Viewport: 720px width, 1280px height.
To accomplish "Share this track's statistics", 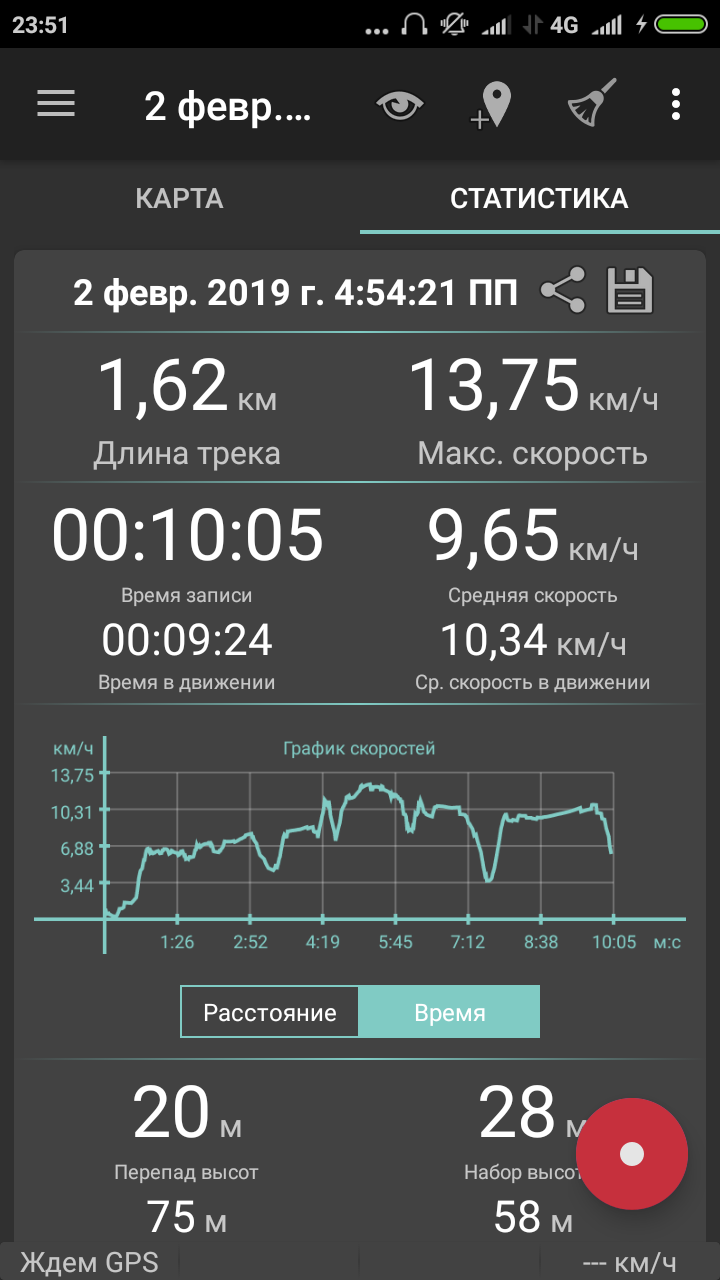I will pyautogui.click(x=563, y=292).
